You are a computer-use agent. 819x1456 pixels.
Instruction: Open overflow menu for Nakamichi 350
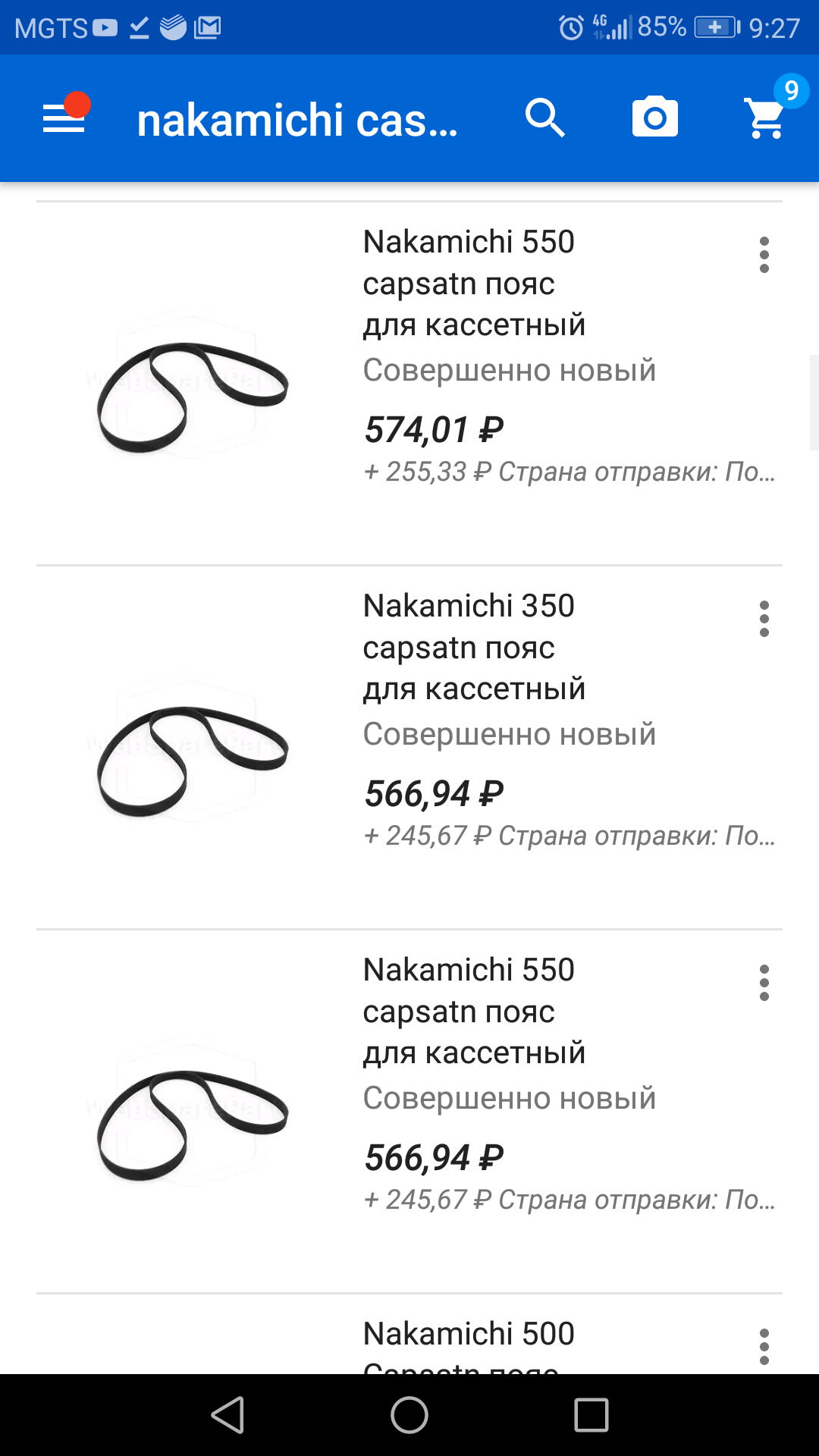(764, 619)
